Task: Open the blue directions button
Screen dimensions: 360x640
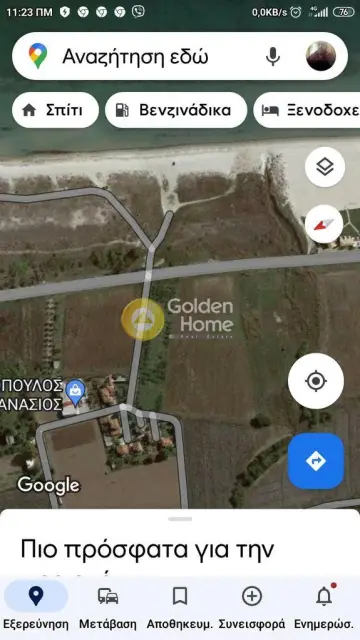Action: 316,461
